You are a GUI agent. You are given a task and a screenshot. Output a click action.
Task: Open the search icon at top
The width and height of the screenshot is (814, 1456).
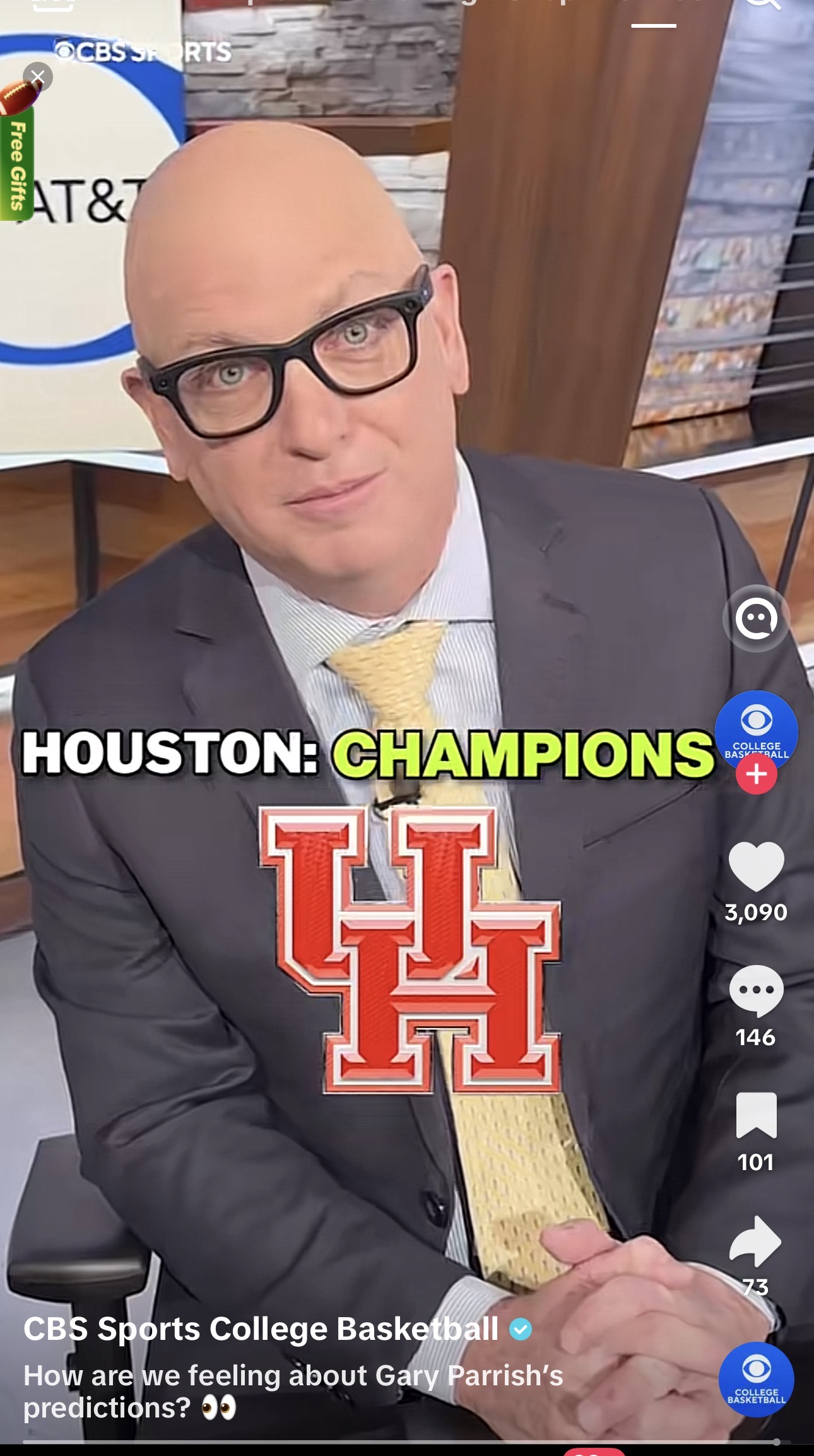point(764,5)
